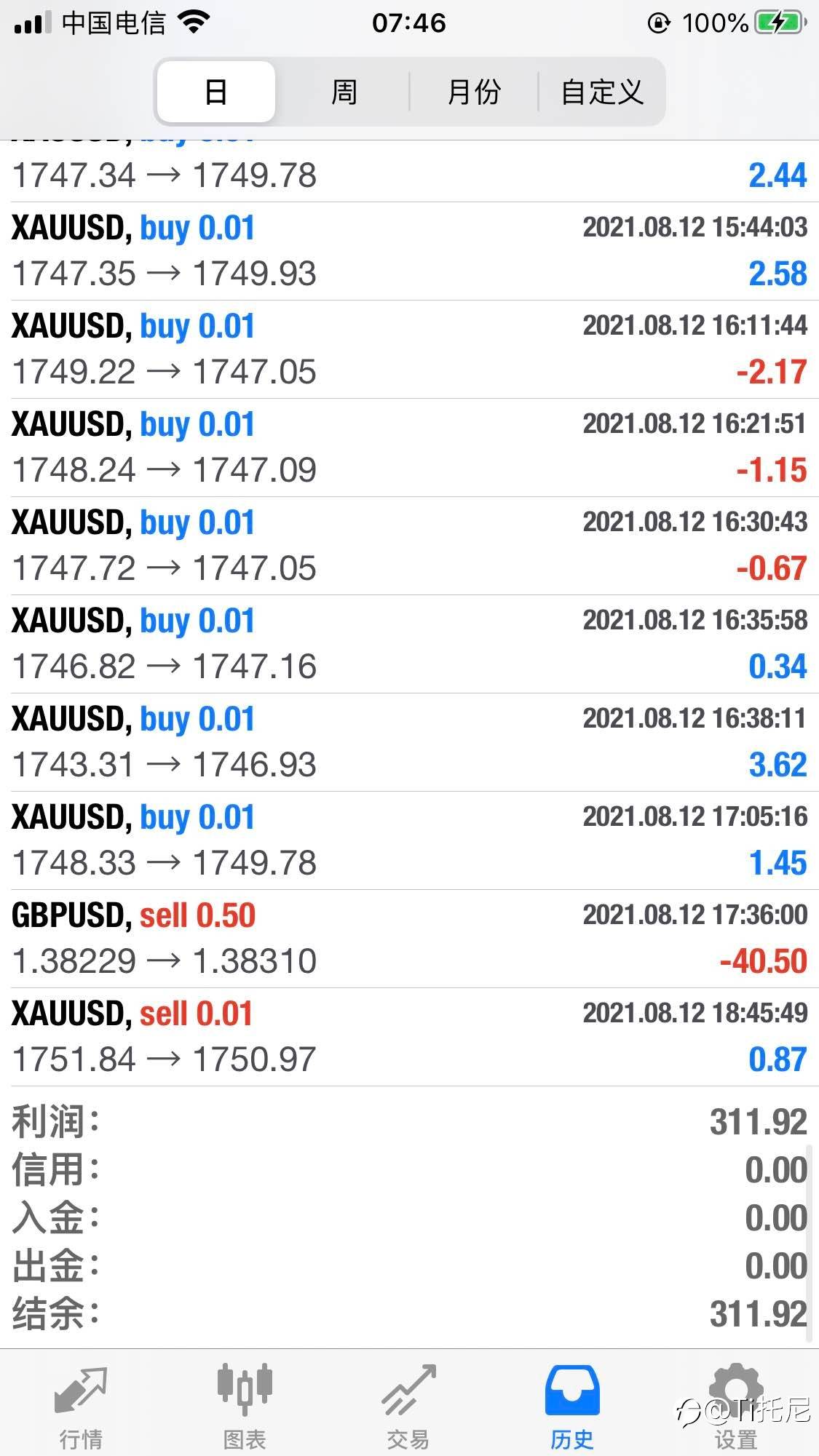Go to the 交易 trade tab
The height and width of the screenshot is (1456, 819).
tap(408, 1407)
